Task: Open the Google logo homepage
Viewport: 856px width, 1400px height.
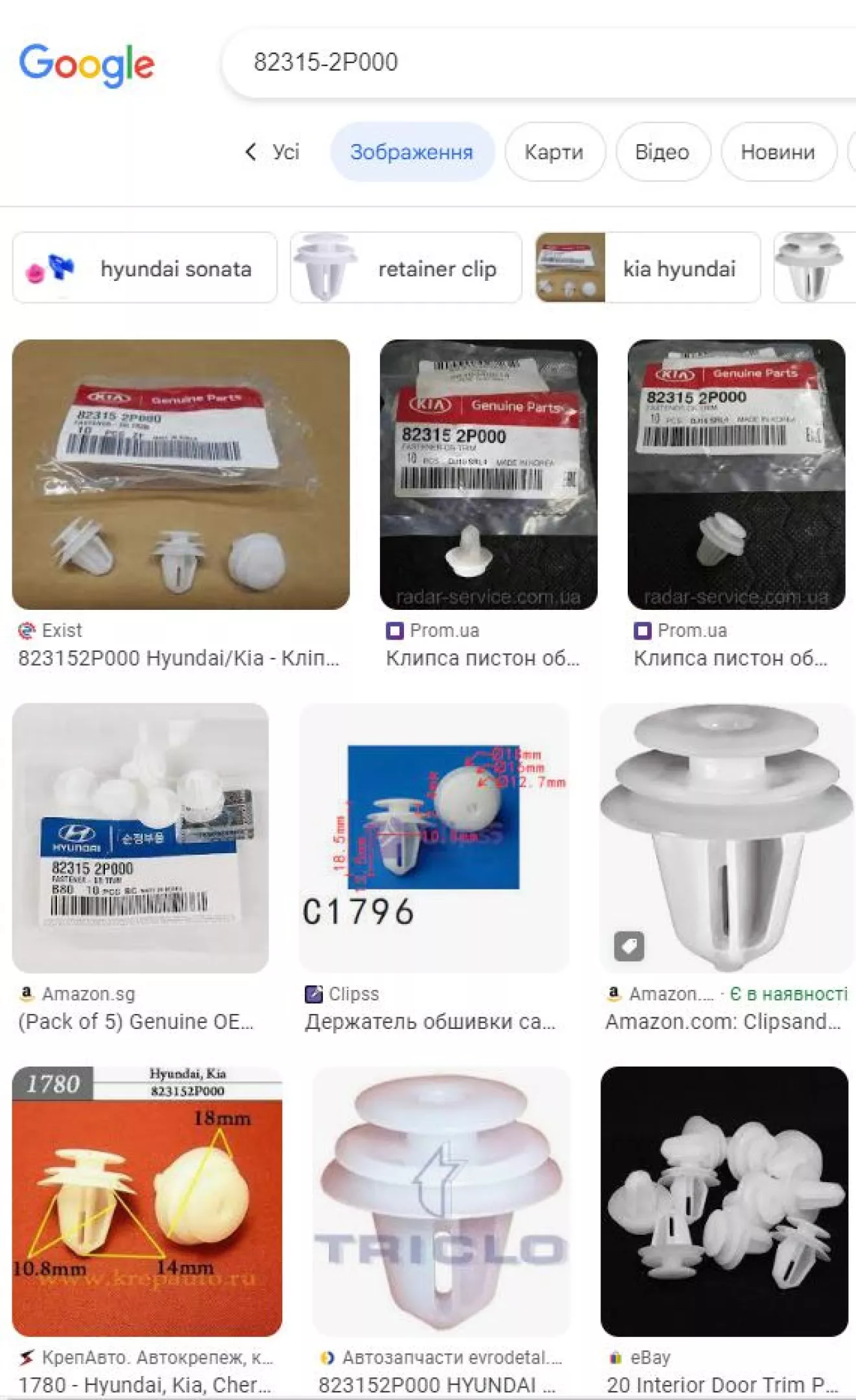Action: point(87,64)
